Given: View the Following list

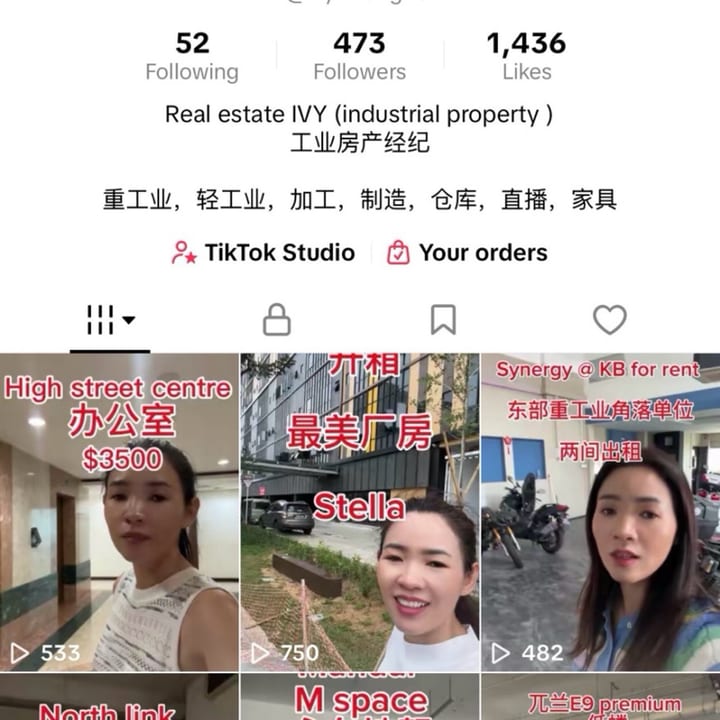Looking at the screenshot, I should pyautogui.click(x=192, y=57).
